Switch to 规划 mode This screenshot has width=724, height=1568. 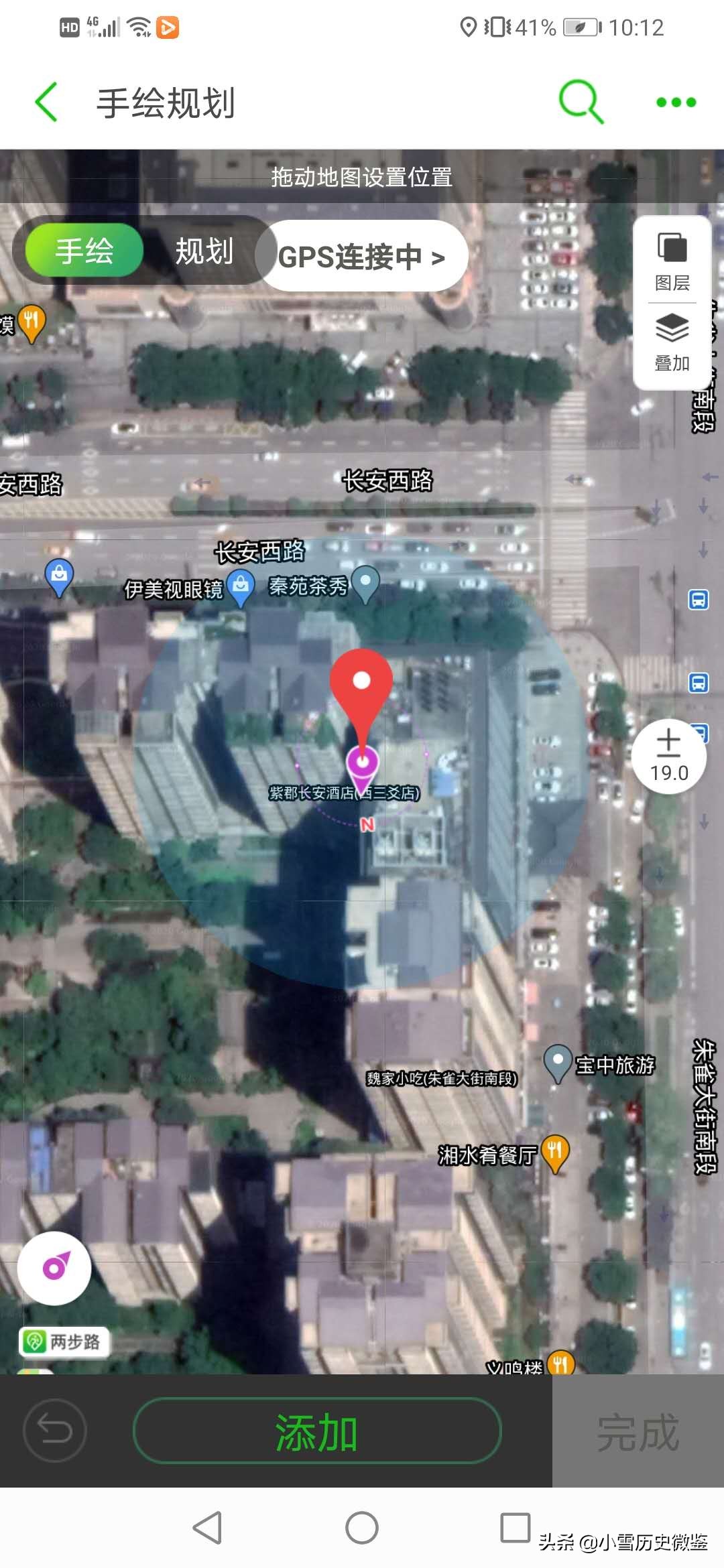204,251
